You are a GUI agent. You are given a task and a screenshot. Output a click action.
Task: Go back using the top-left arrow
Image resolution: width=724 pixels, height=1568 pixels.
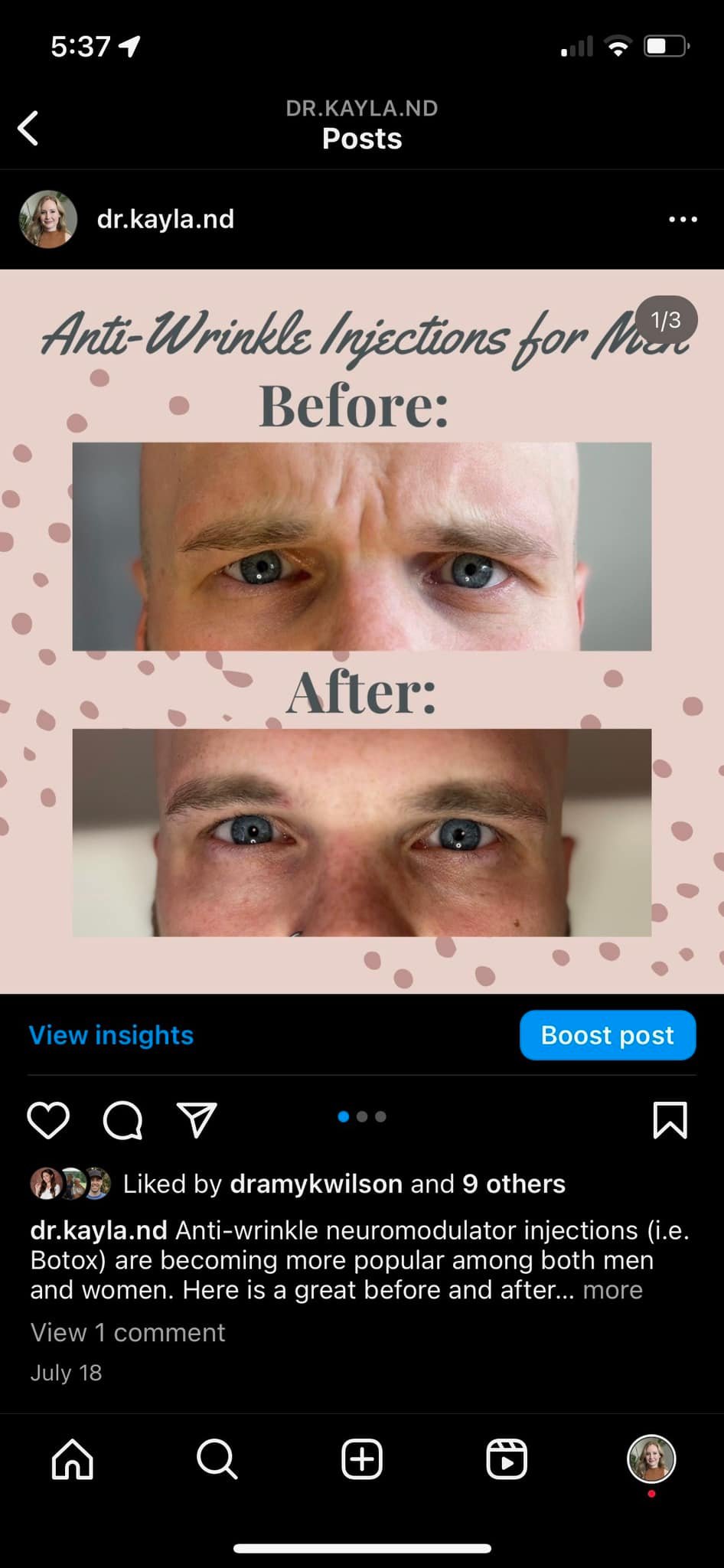[28, 128]
